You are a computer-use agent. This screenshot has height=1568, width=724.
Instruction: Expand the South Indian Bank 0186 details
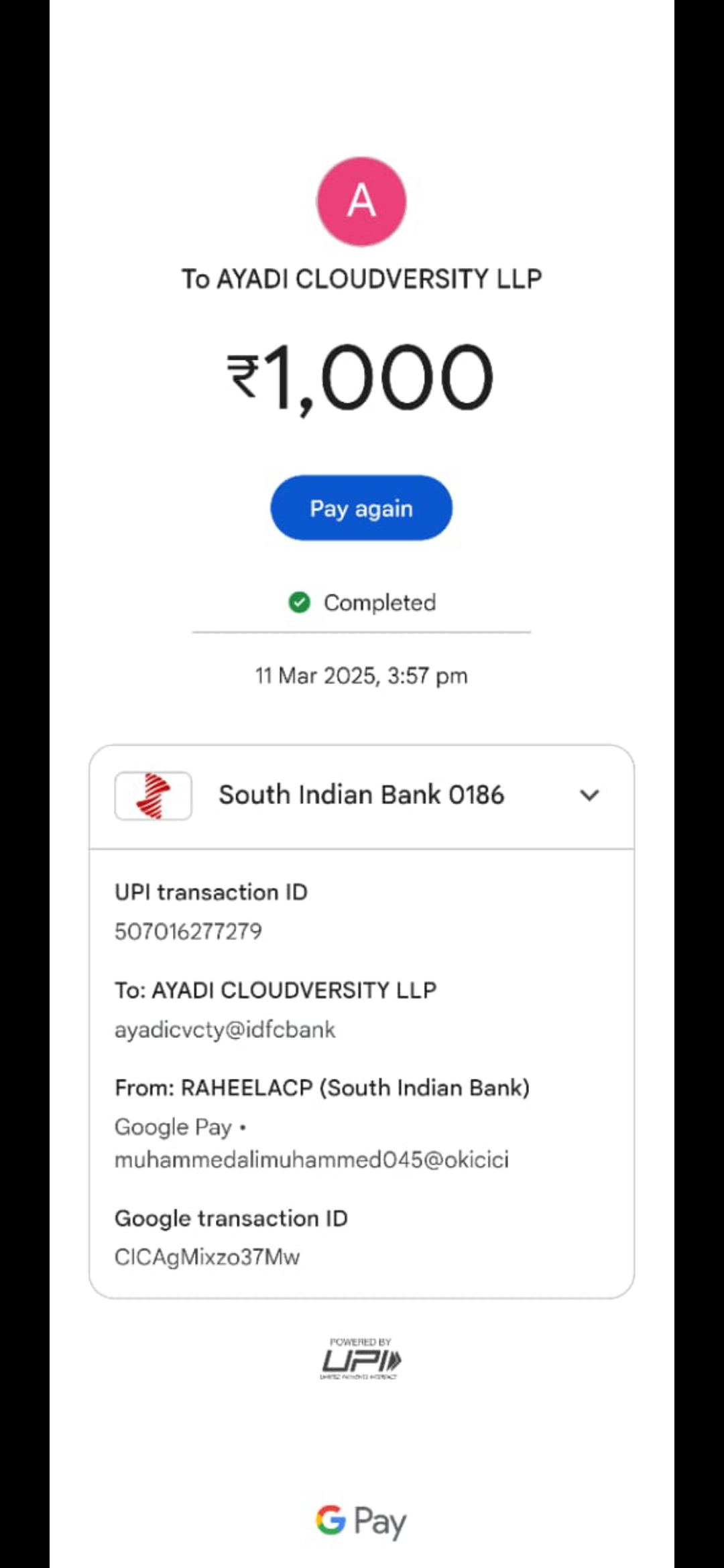coord(589,795)
